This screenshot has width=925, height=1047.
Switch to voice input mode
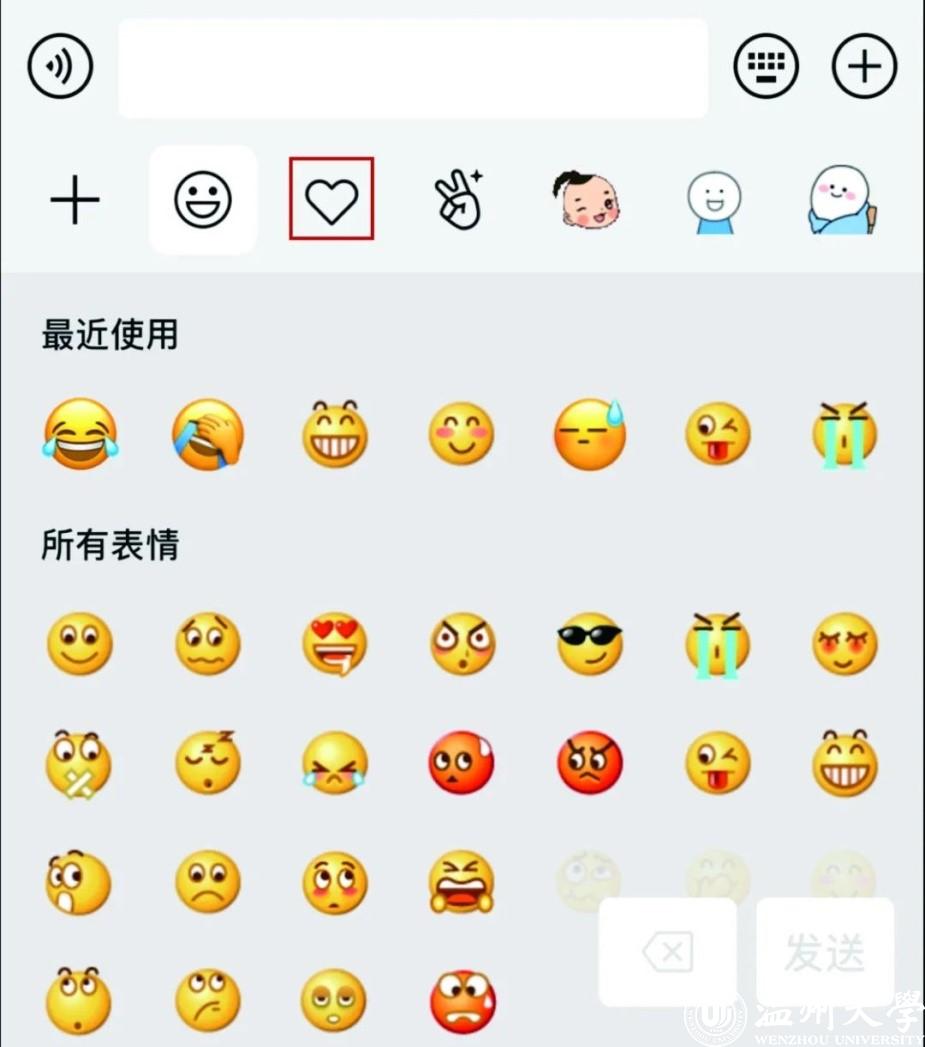pyautogui.click(x=60, y=66)
